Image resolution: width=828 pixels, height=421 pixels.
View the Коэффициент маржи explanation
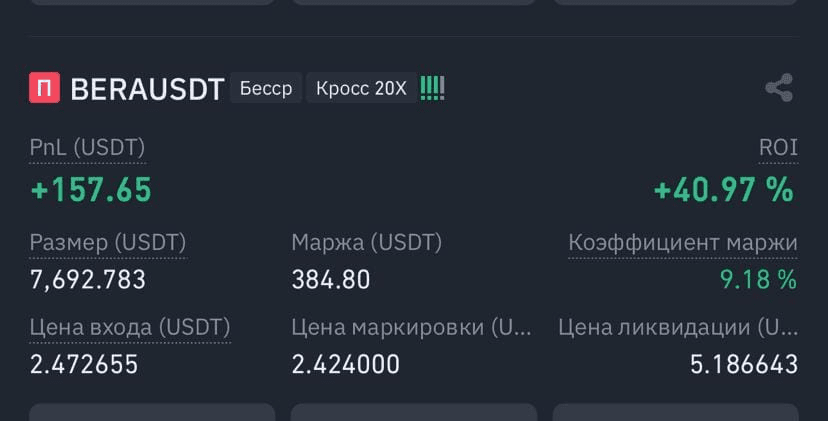pos(682,243)
